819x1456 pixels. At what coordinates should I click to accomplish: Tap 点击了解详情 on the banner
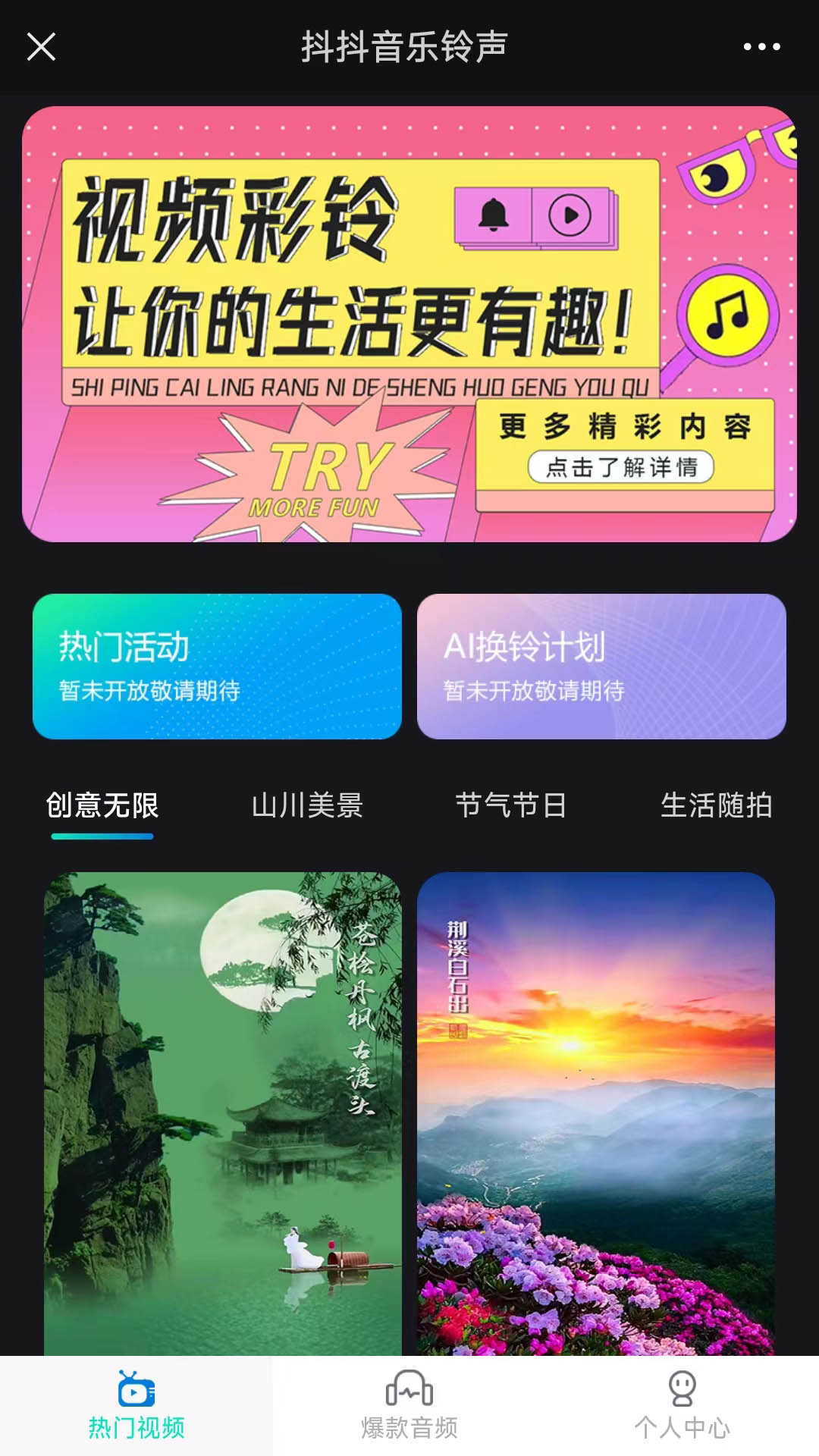click(623, 469)
